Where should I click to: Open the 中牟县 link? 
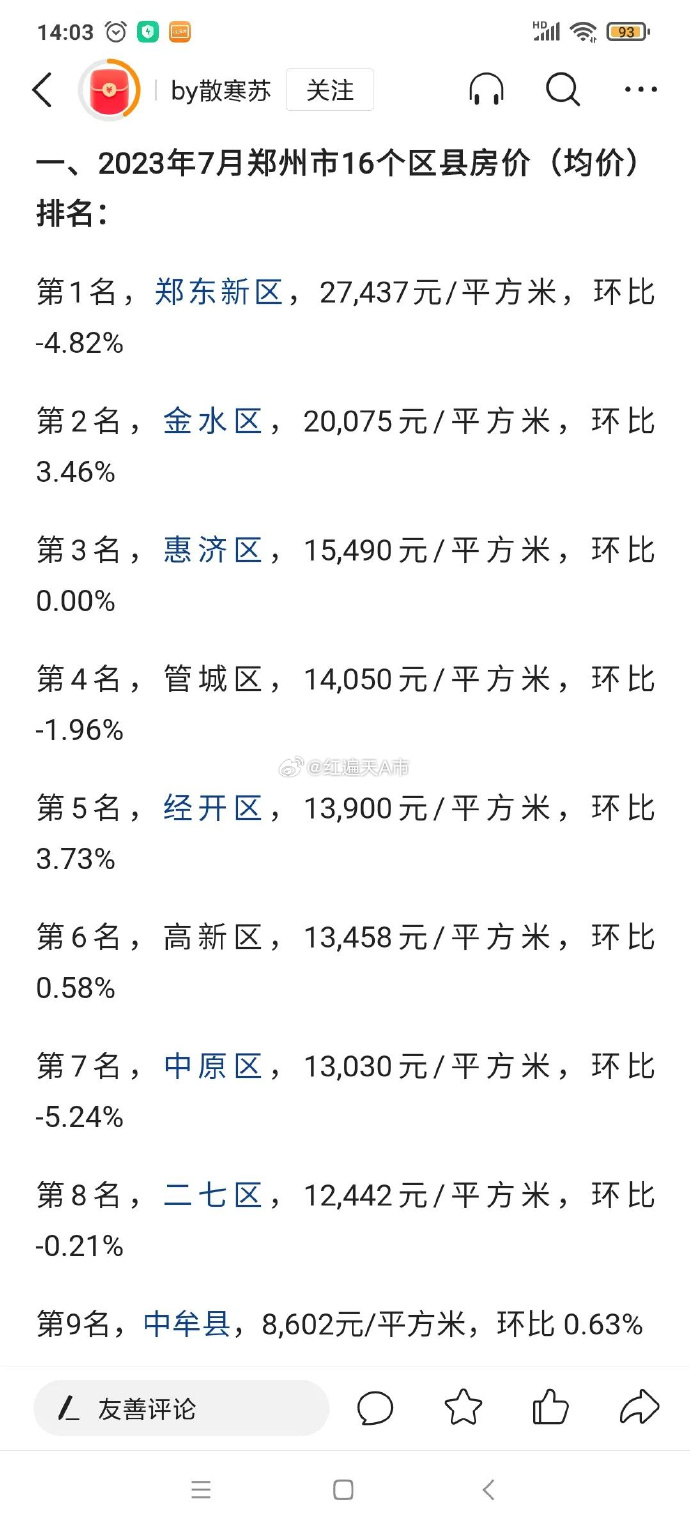pyautogui.click(x=188, y=1325)
